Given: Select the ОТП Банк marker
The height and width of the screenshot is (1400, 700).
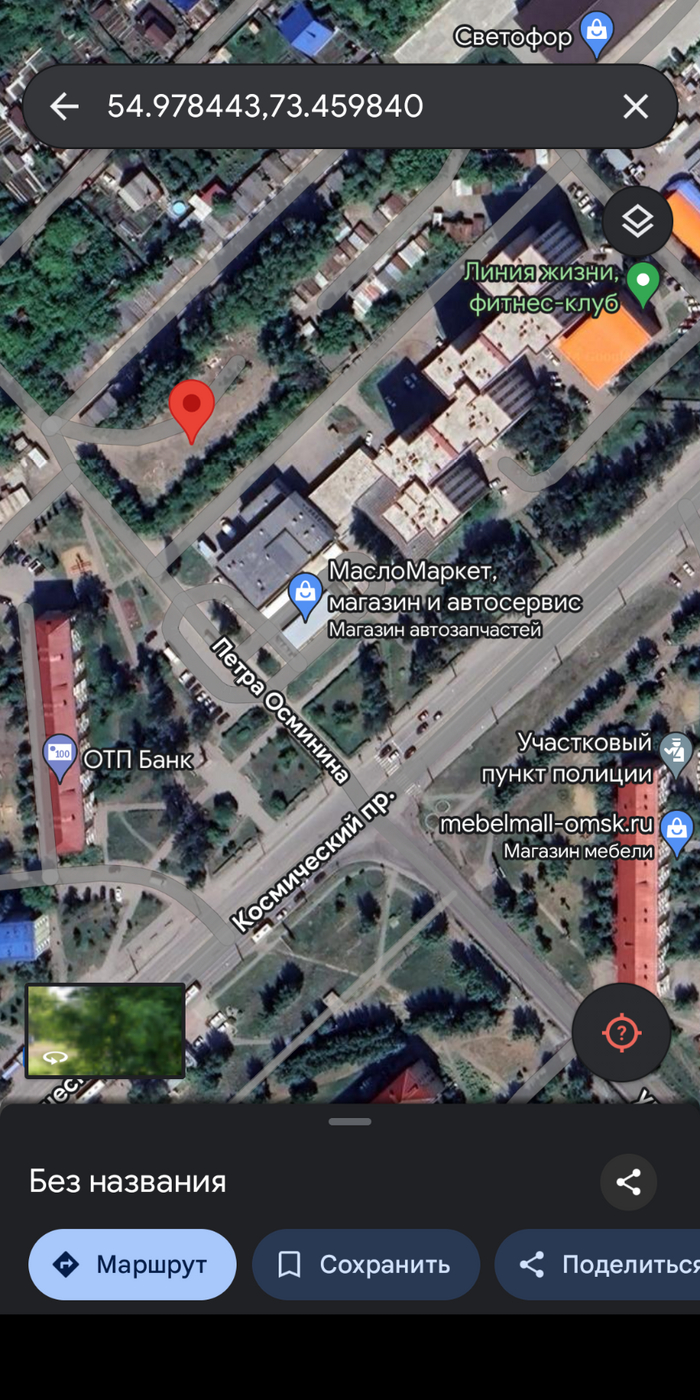Looking at the screenshot, I should (x=60, y=756).
